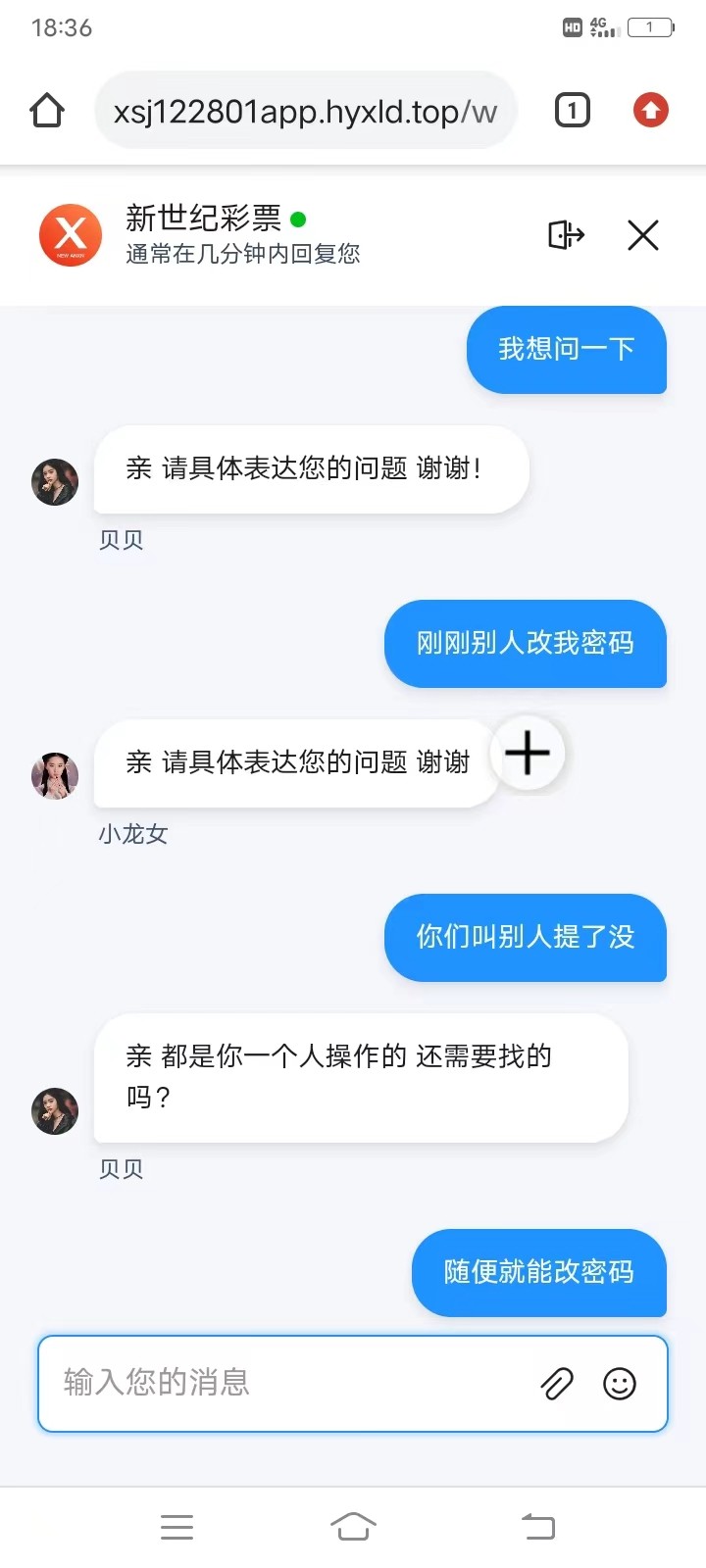The image size is (706, 1568).
Task: Open the emoji picker
Action: point(620,1384)
